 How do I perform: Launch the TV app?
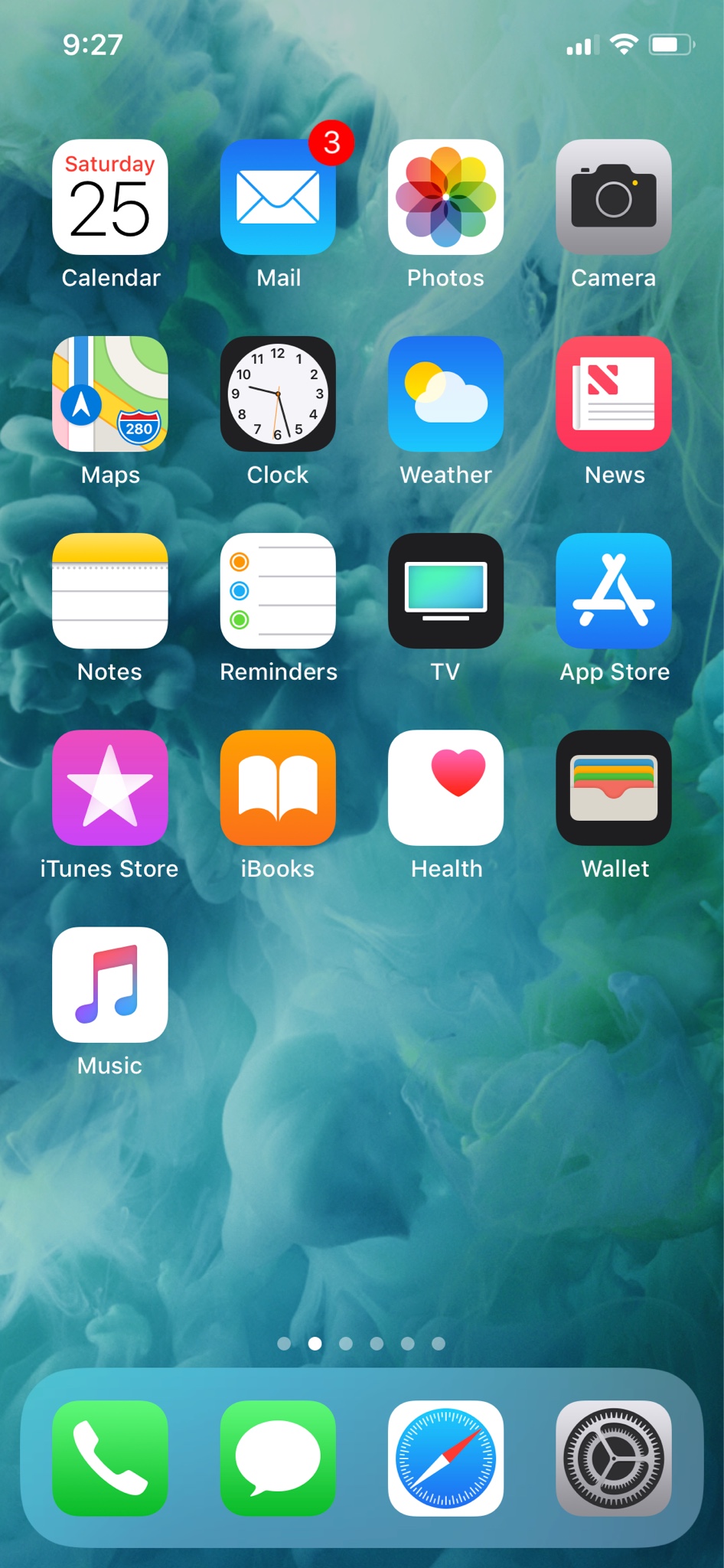pyautogui.click(x=445, y=590)
